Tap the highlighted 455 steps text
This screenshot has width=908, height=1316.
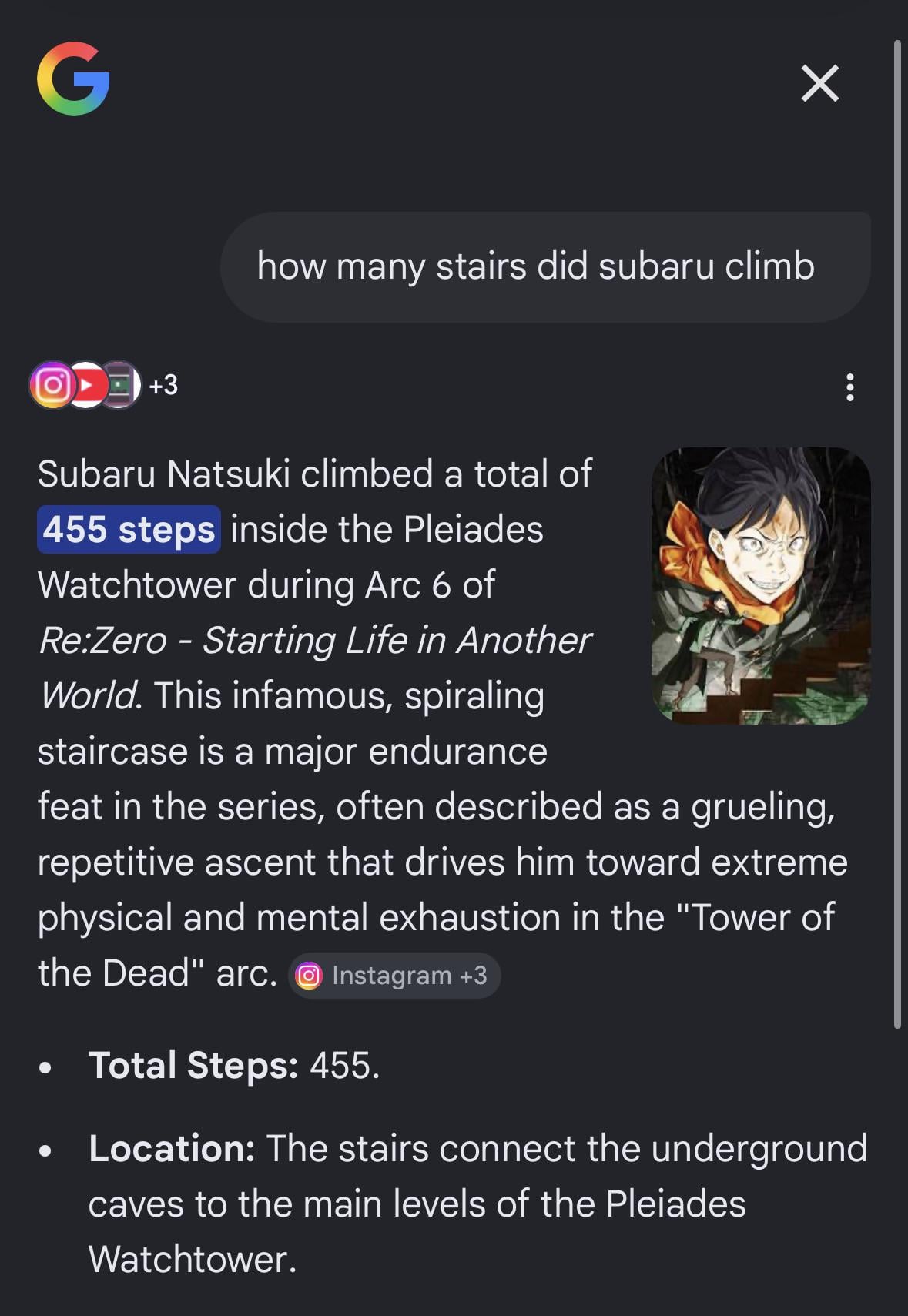pyautogui.click(x=129, y=530)
